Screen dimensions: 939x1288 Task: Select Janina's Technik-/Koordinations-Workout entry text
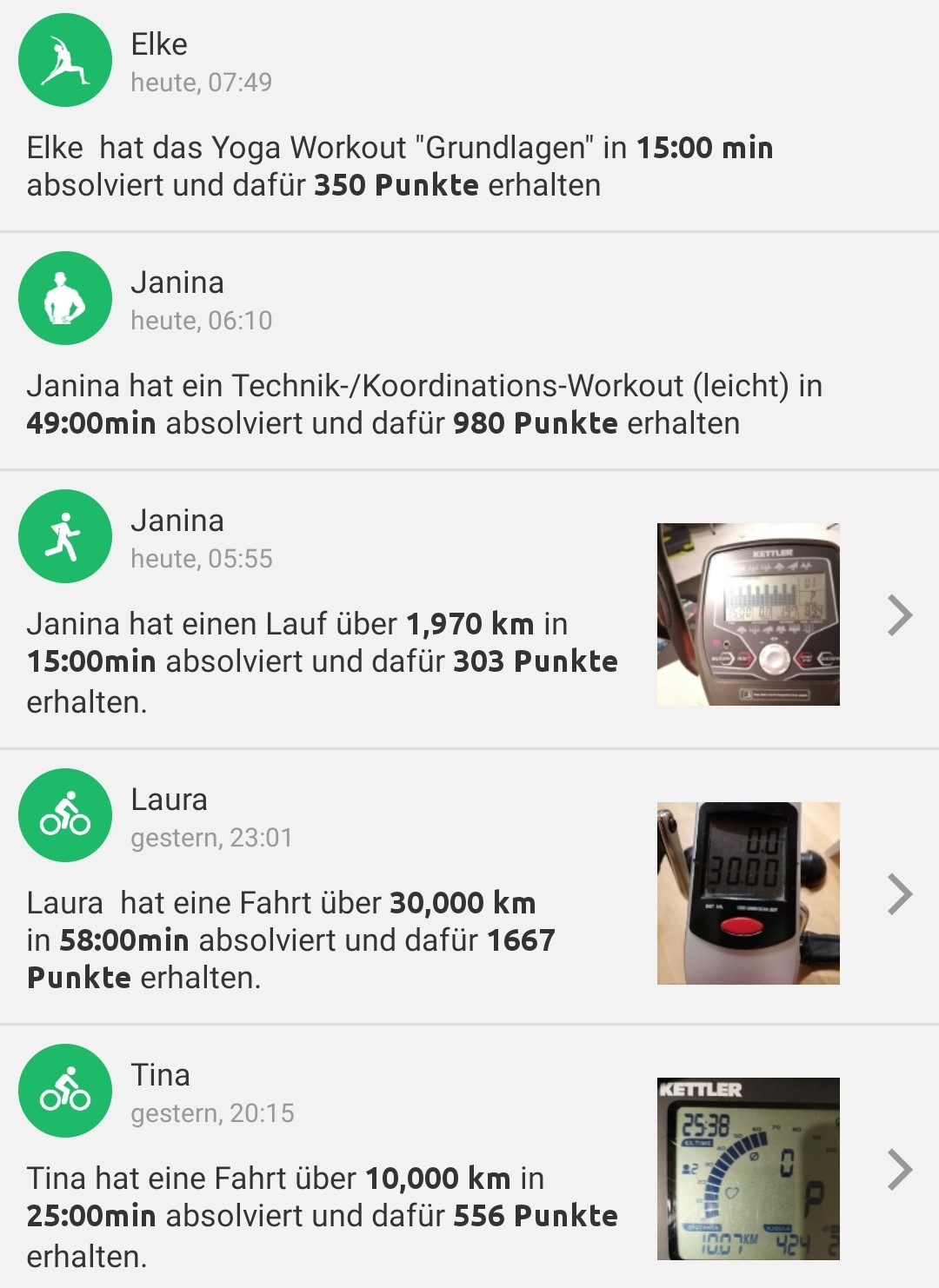(417, 402)
